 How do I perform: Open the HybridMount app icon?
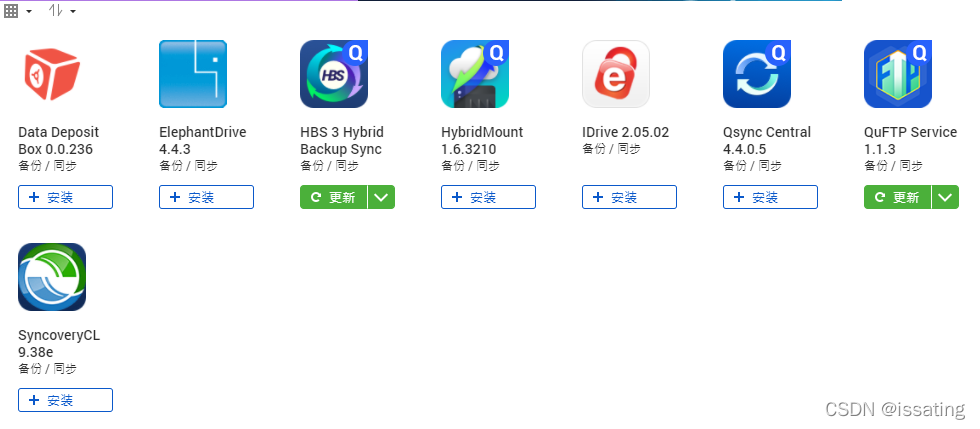coord(475,74)
